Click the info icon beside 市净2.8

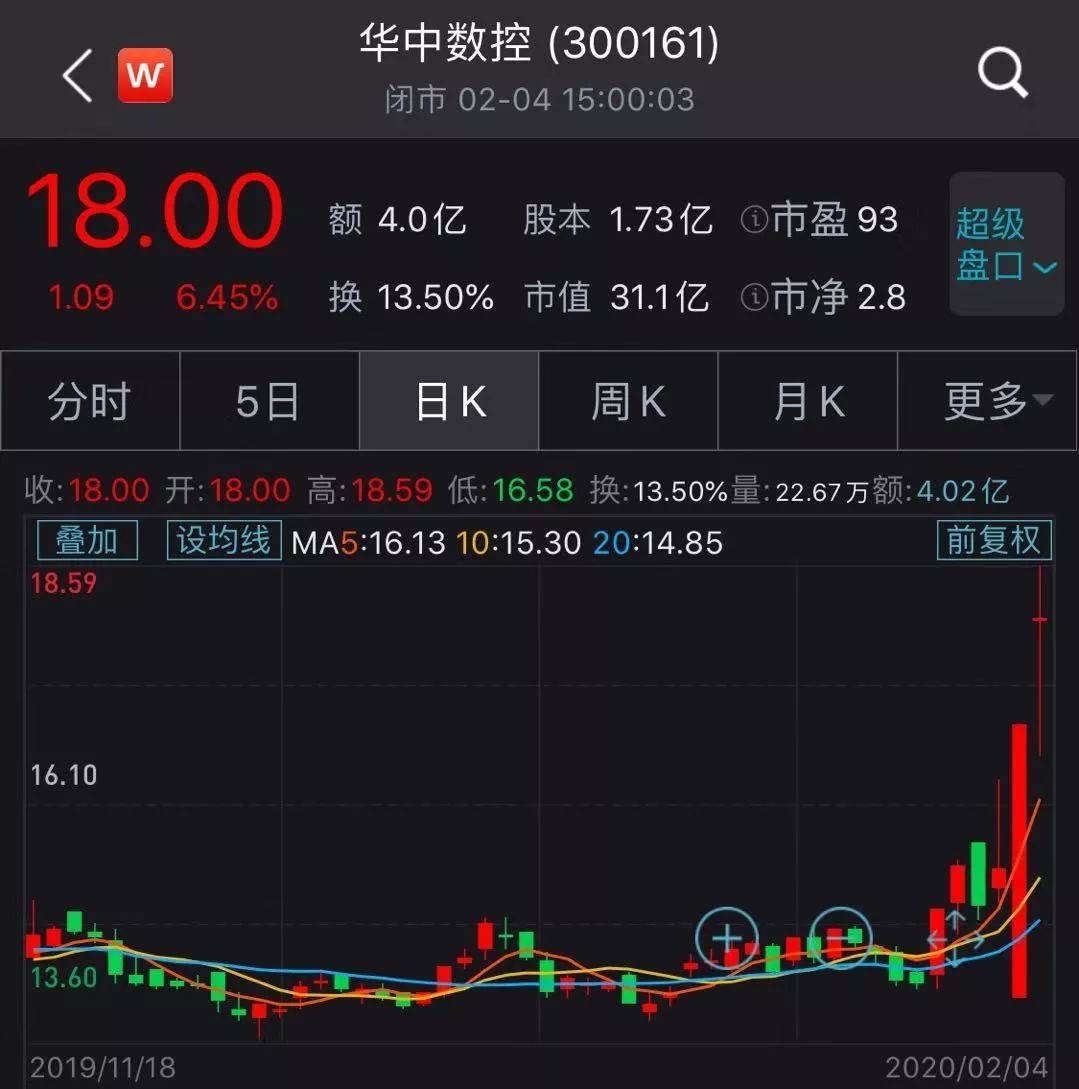755,297
